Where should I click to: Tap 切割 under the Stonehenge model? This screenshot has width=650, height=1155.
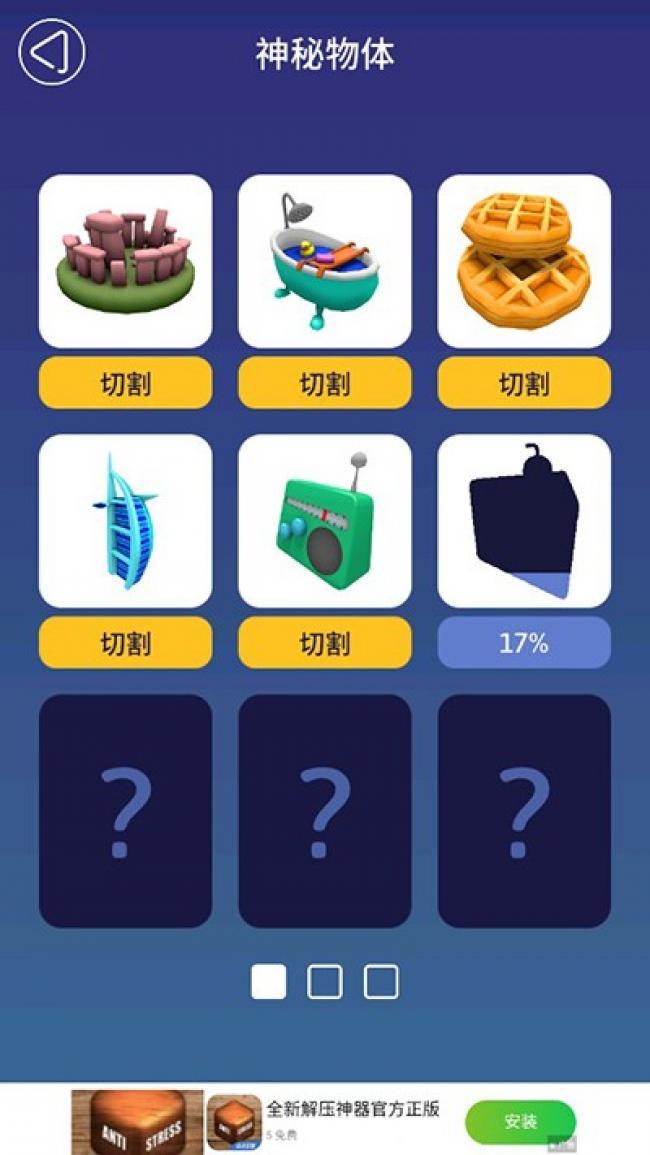pos(125,382)
